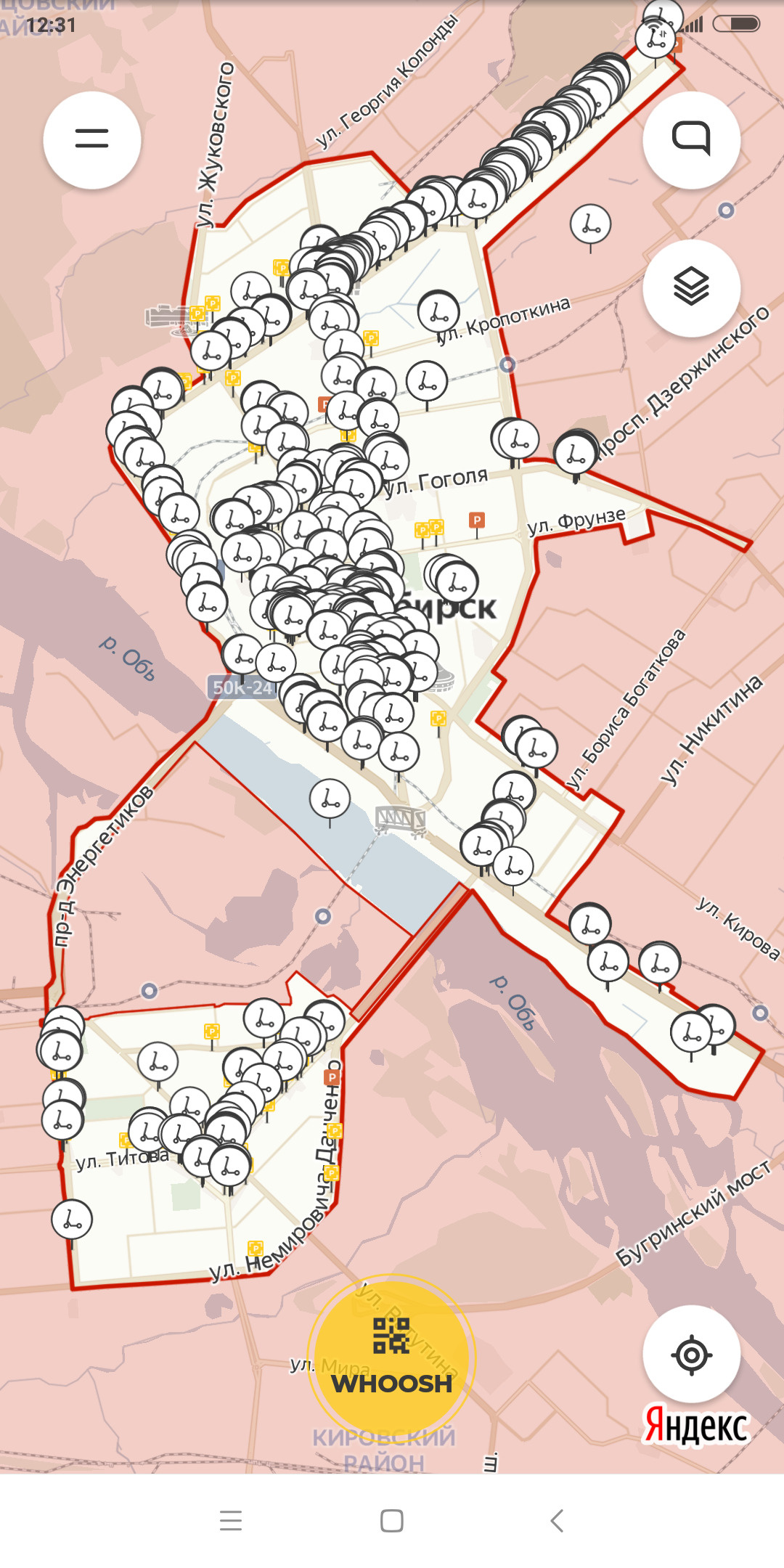The height and width of the screenshot is (1568, 784).
Task: Select the scooter outside zone near chat button
Action: click(x=590, y=225)
